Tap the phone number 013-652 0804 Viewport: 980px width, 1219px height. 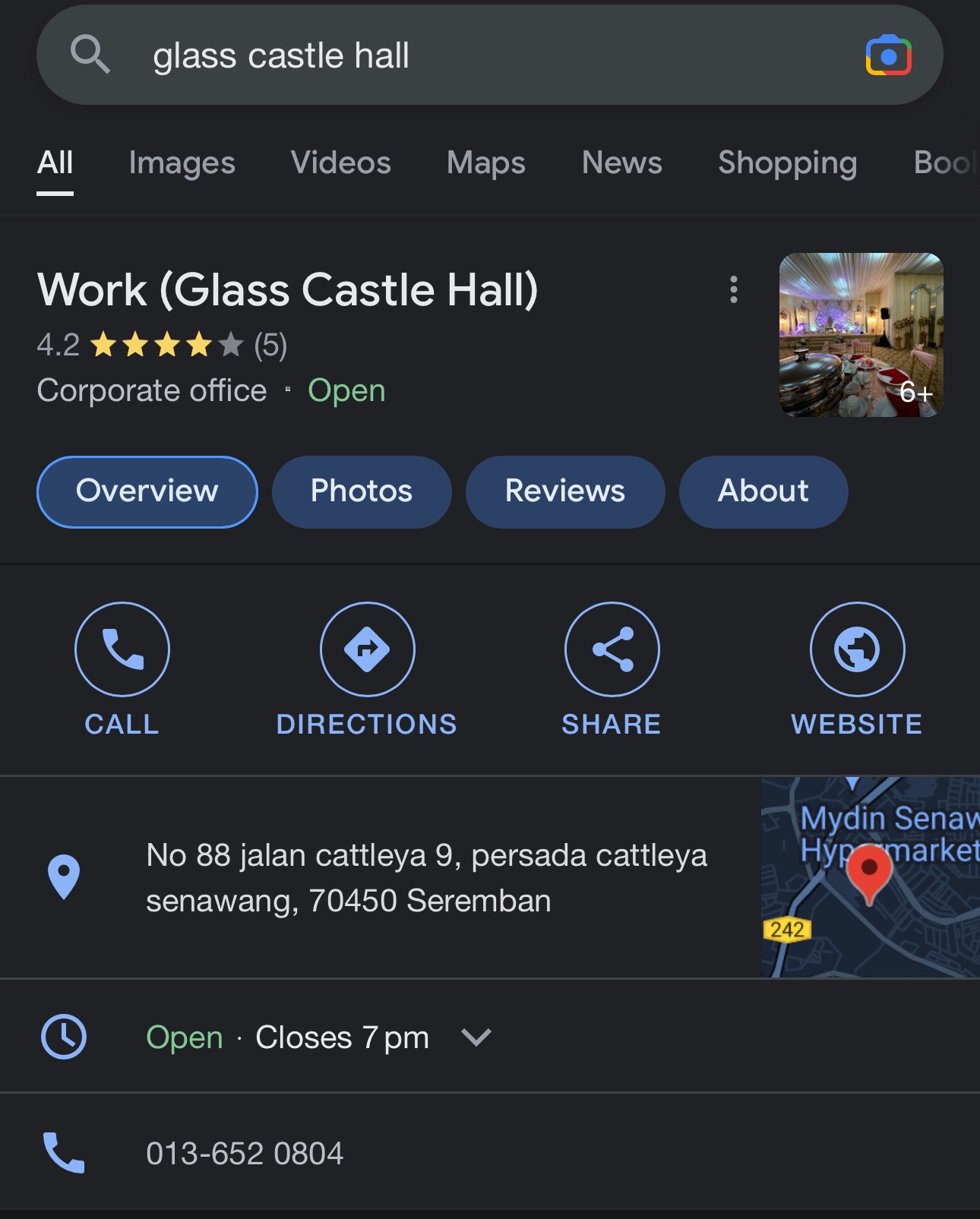pos(245,1153)
